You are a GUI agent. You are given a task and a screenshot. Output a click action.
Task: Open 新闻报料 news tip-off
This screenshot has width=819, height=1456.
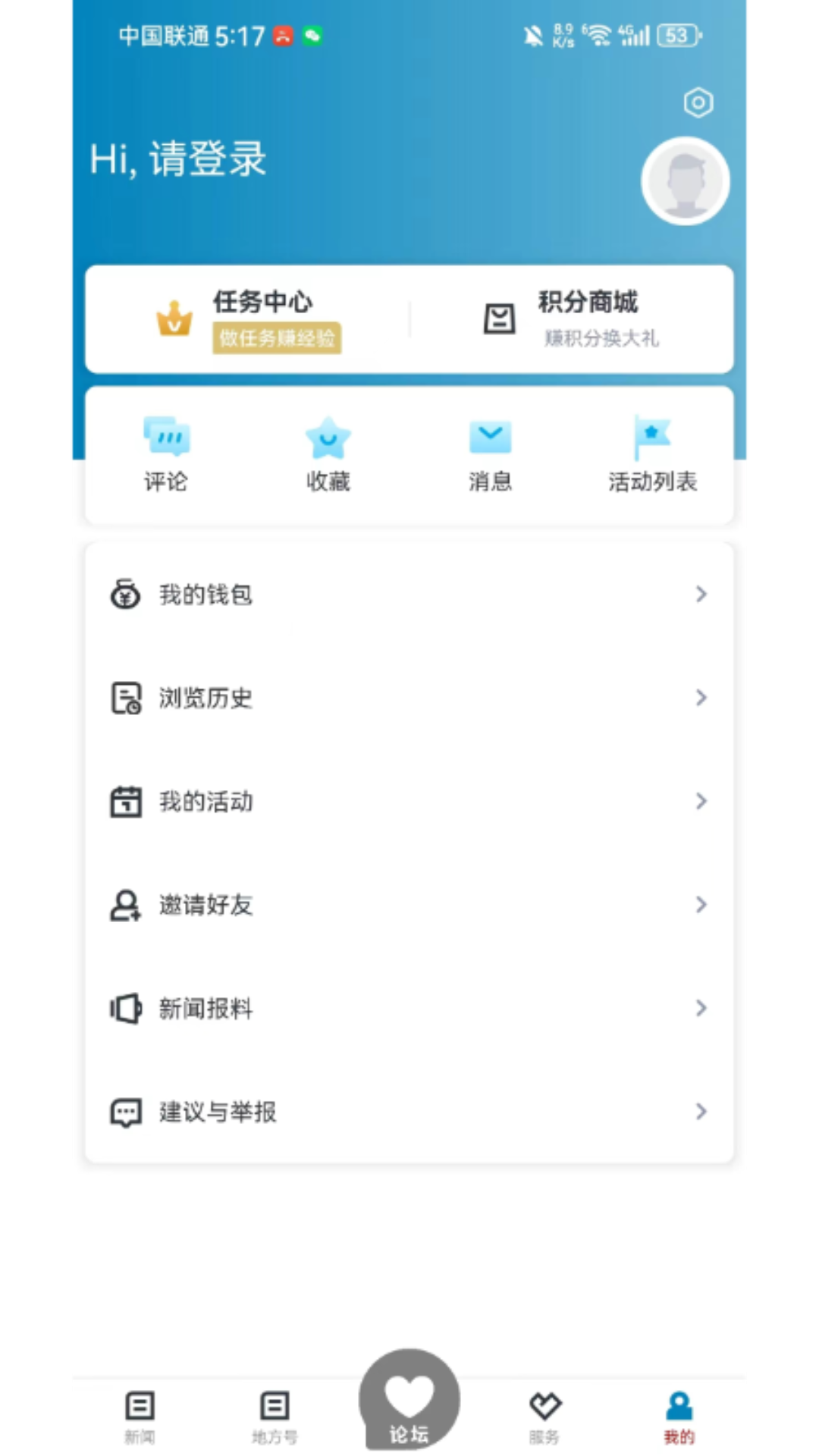(x=409, y=1009)
